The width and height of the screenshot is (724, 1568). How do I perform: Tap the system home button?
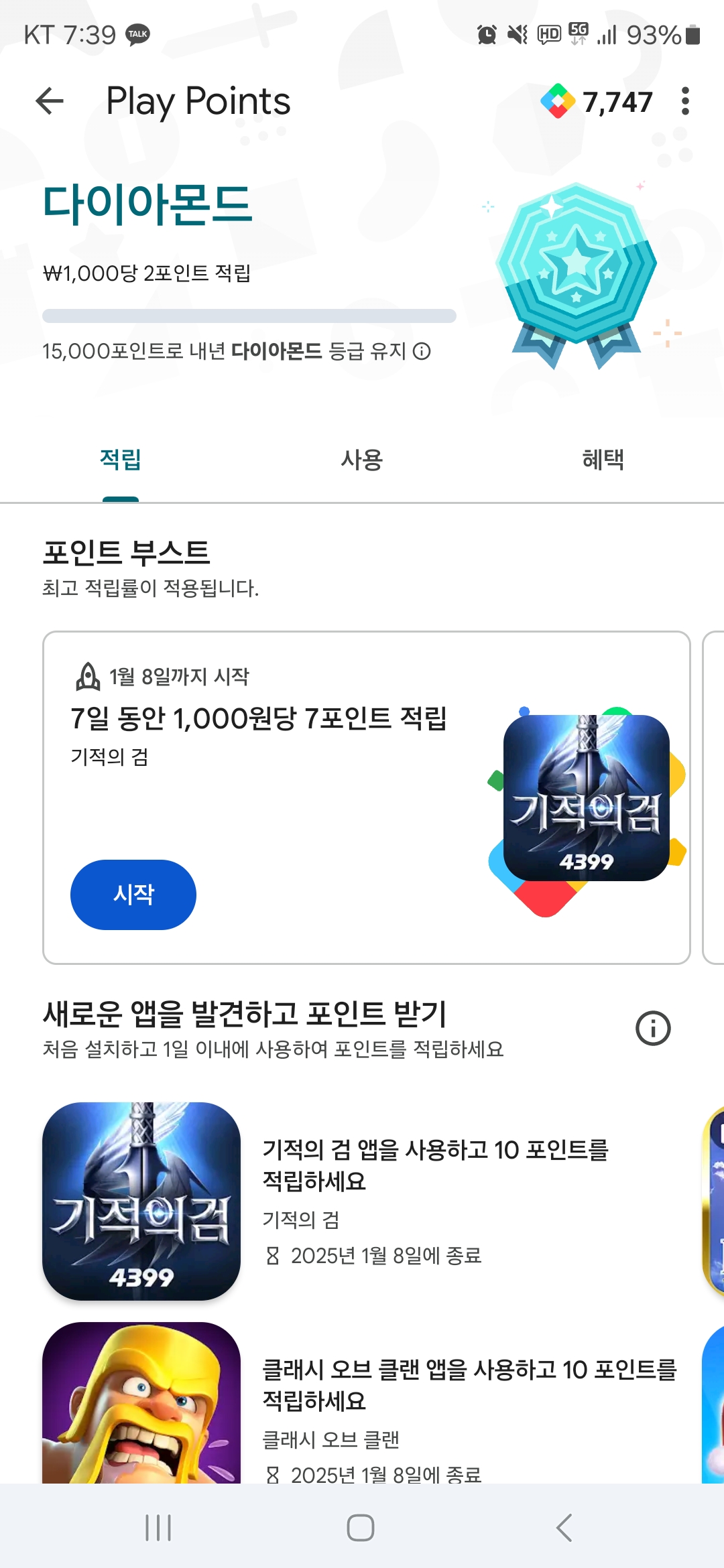click(x=361, y=1528)
